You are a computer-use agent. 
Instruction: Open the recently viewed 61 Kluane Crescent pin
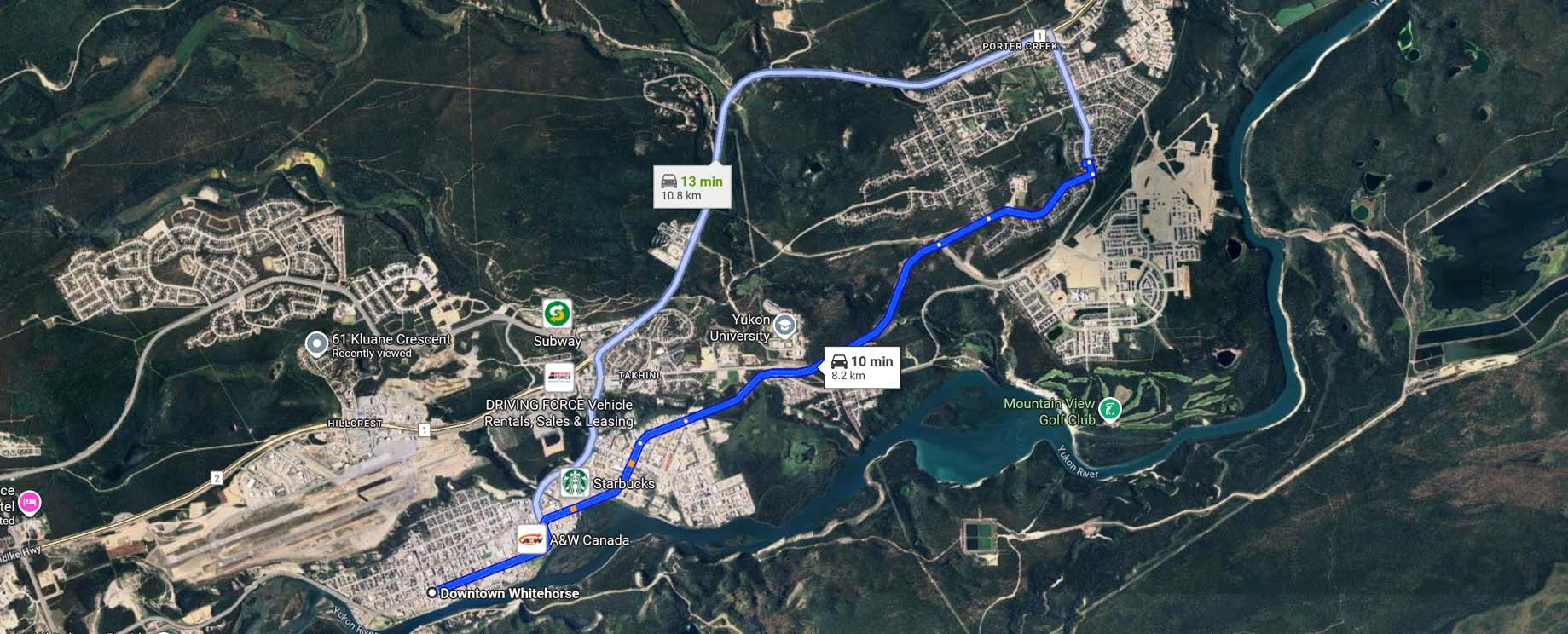(x=316, y=344)
